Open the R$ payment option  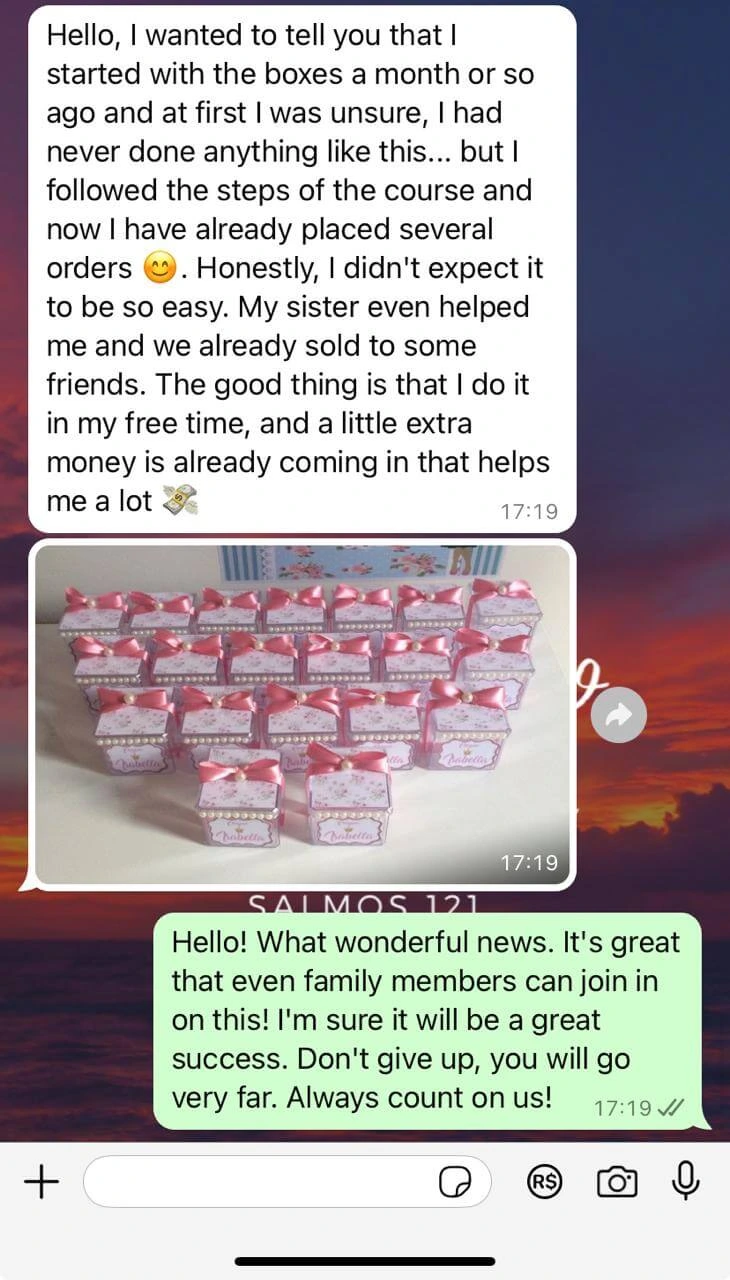pyautogui.click(x=545, y=1182)
